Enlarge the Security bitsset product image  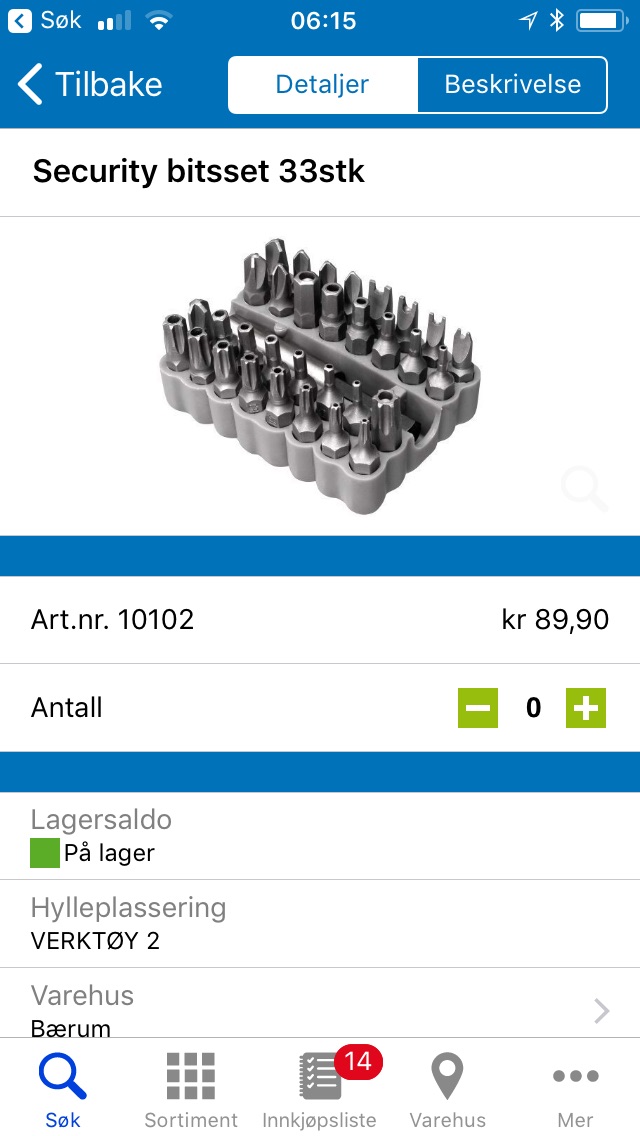pyautogui.click(x=320, y=375)
